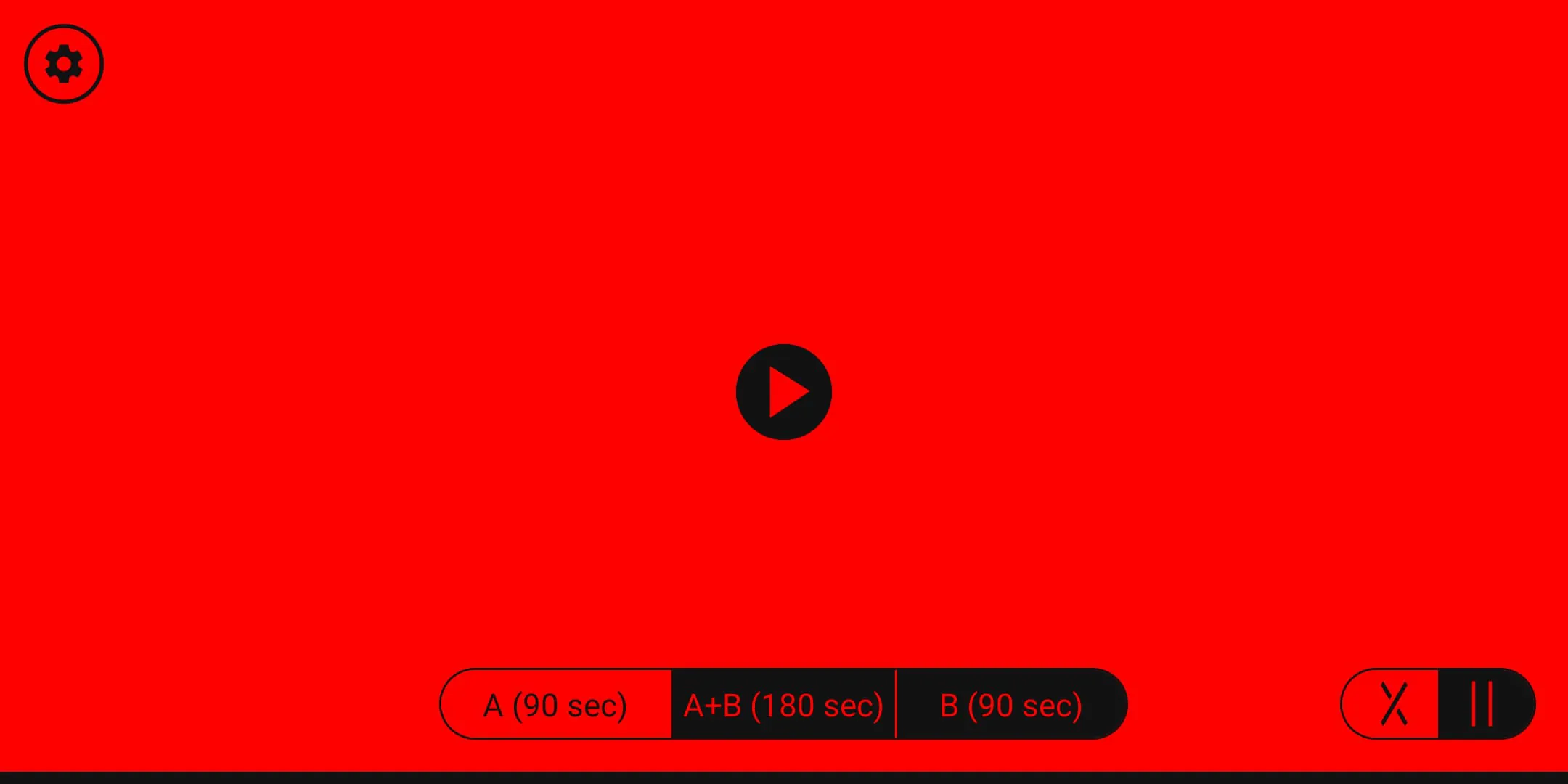Start the timer with the play button
Screen dimensions: 1568x784
click(x=784, y=392)
